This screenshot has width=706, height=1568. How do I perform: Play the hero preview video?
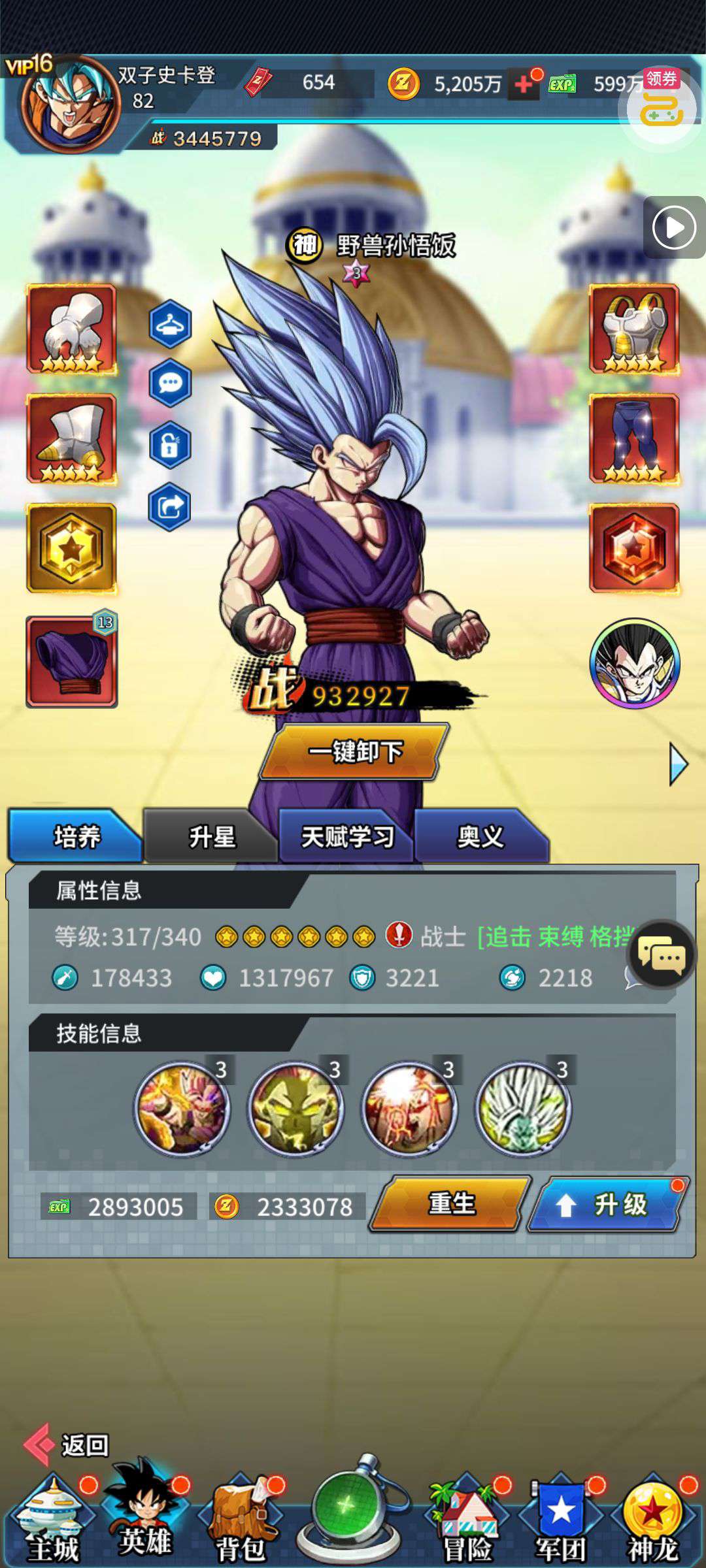point(673,228)
